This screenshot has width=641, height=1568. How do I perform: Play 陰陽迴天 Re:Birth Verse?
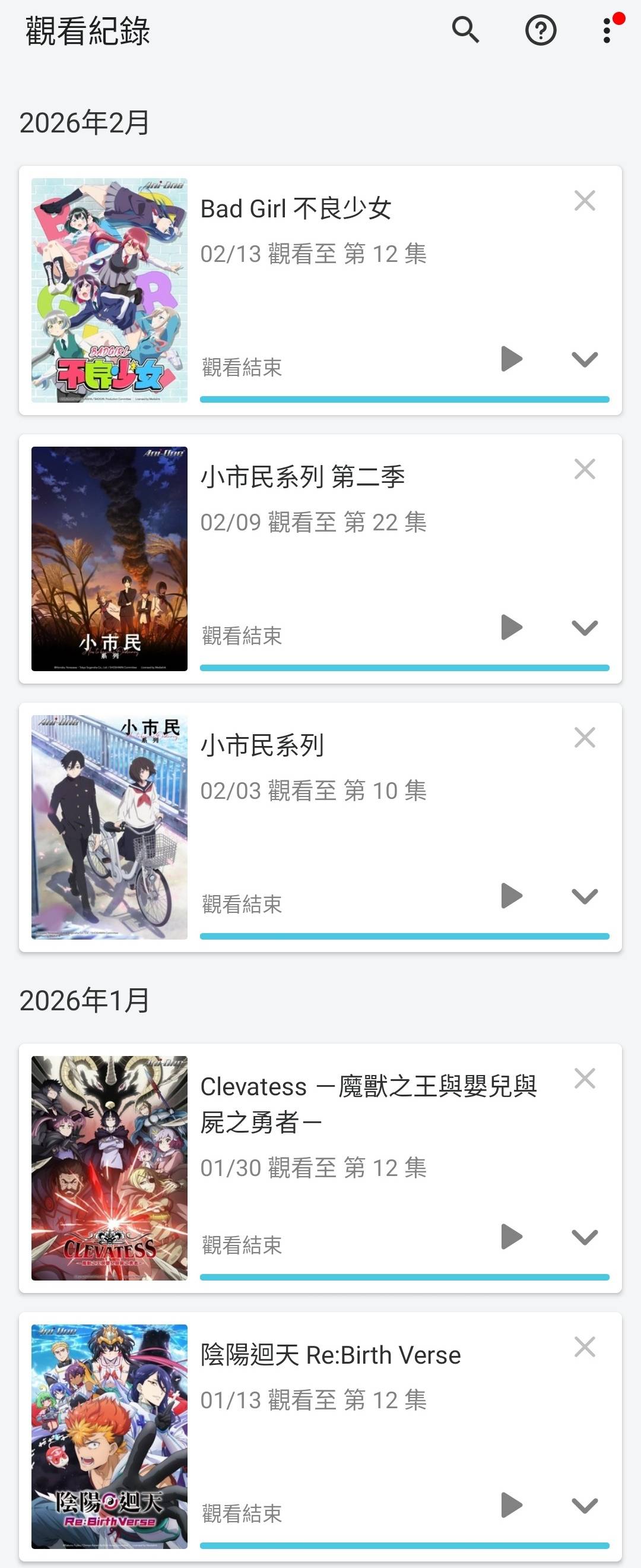512,1505
